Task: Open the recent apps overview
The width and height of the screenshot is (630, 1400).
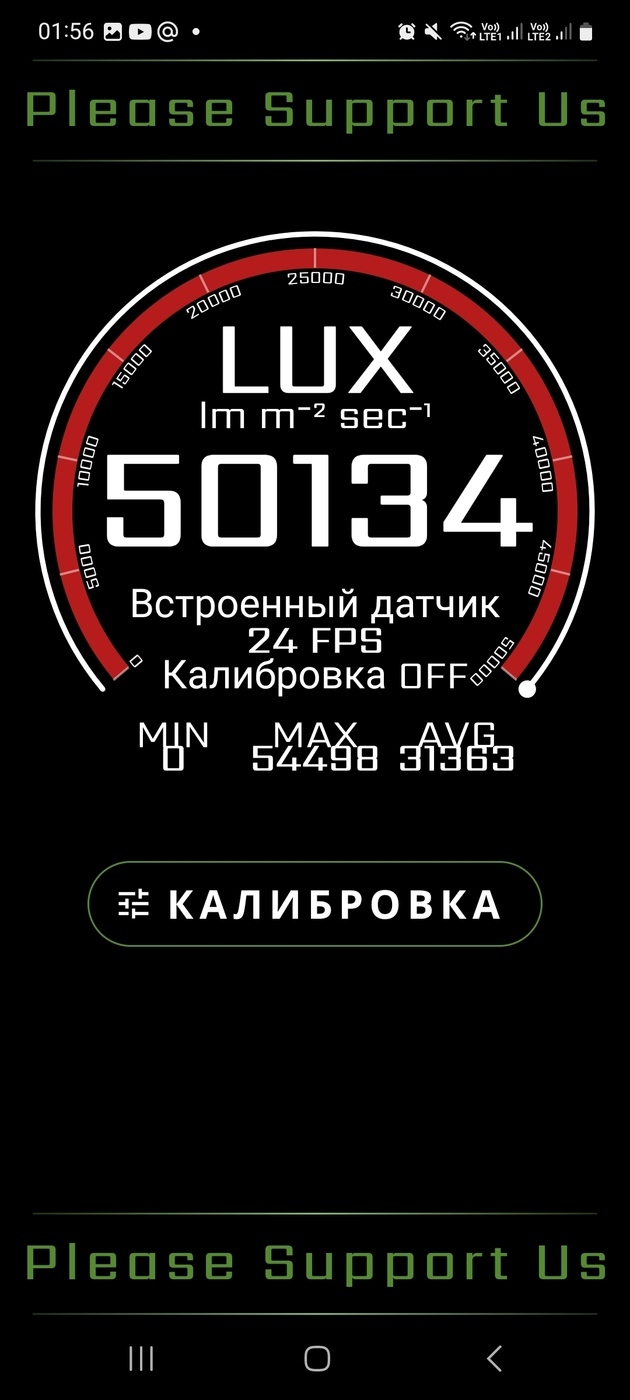Action: tap(141, 1357)
